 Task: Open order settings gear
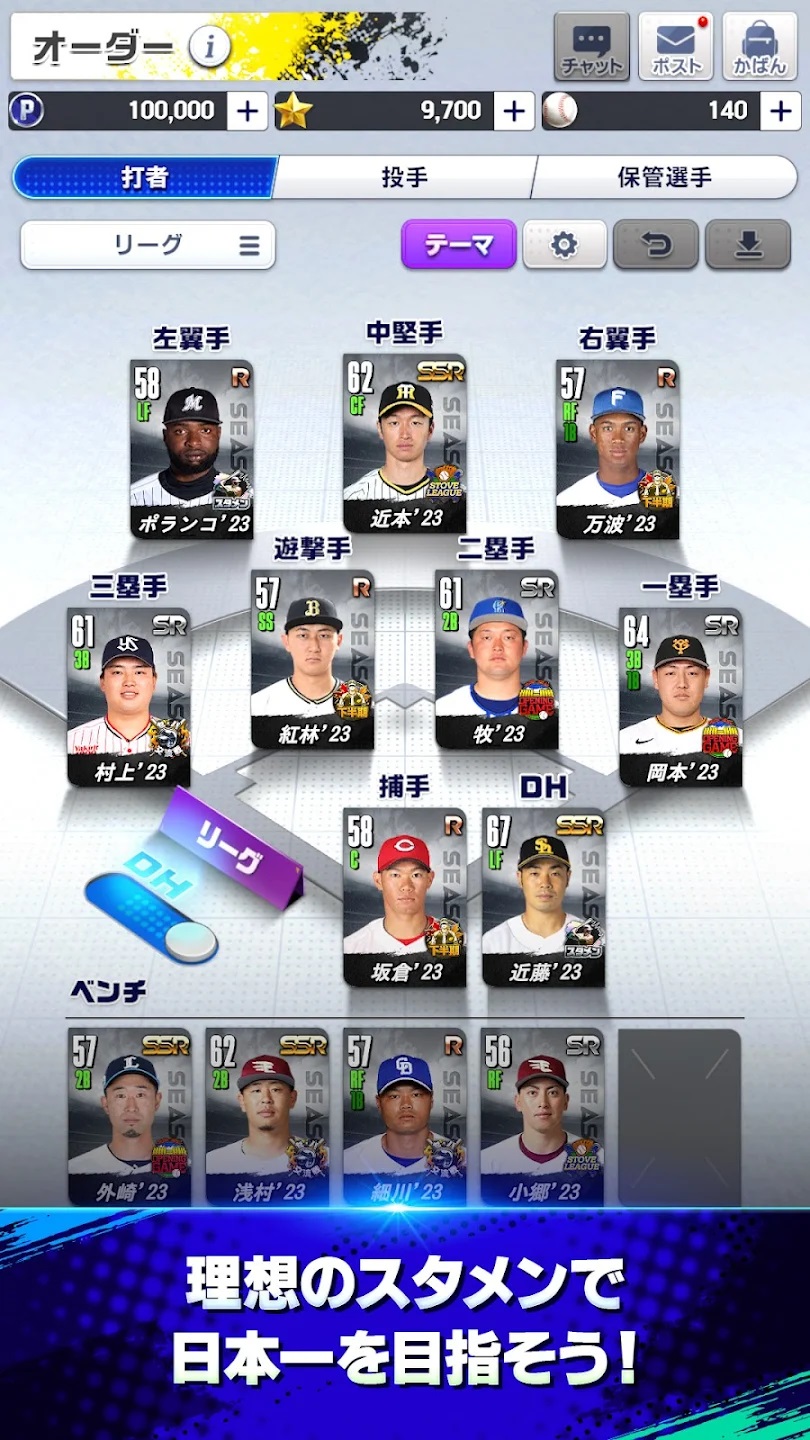coord(565,245)
